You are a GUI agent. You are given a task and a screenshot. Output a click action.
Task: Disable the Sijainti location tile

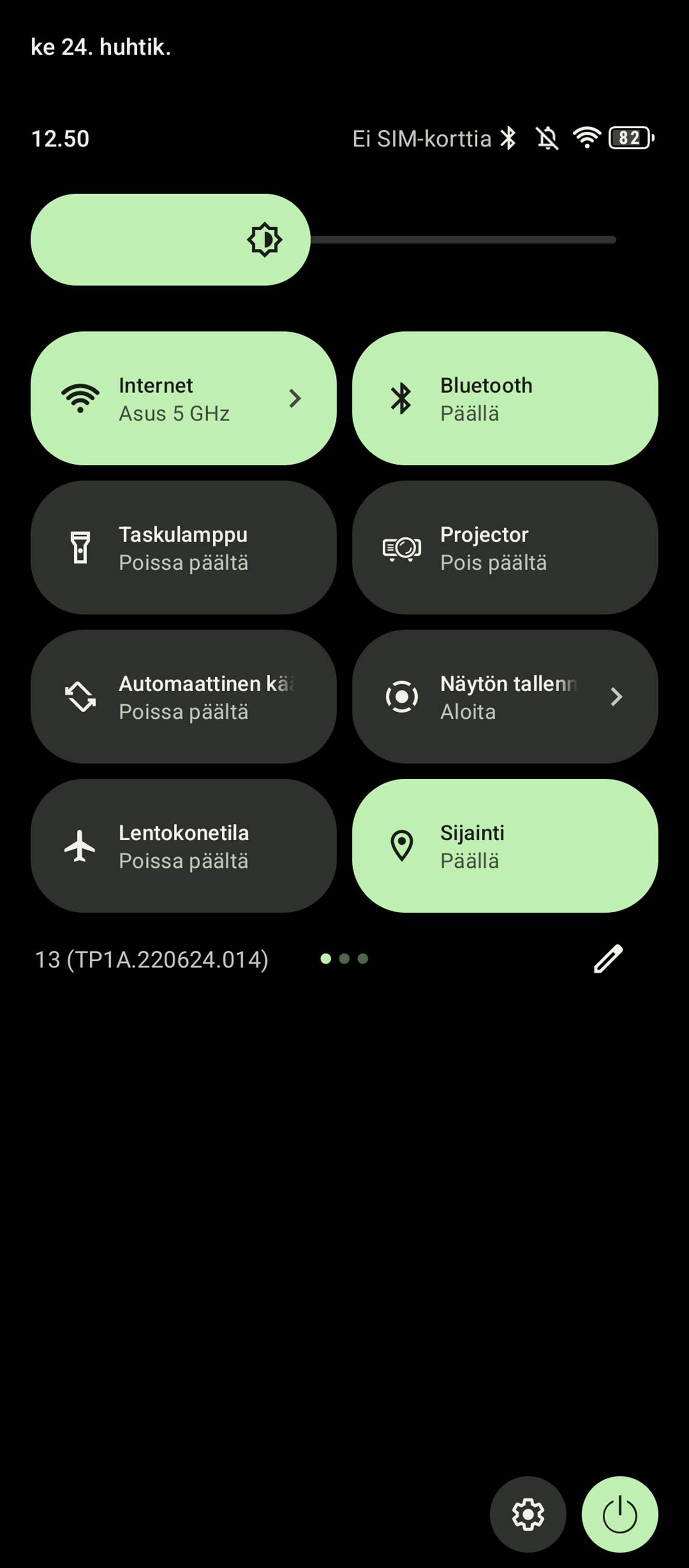pos(504,846)
